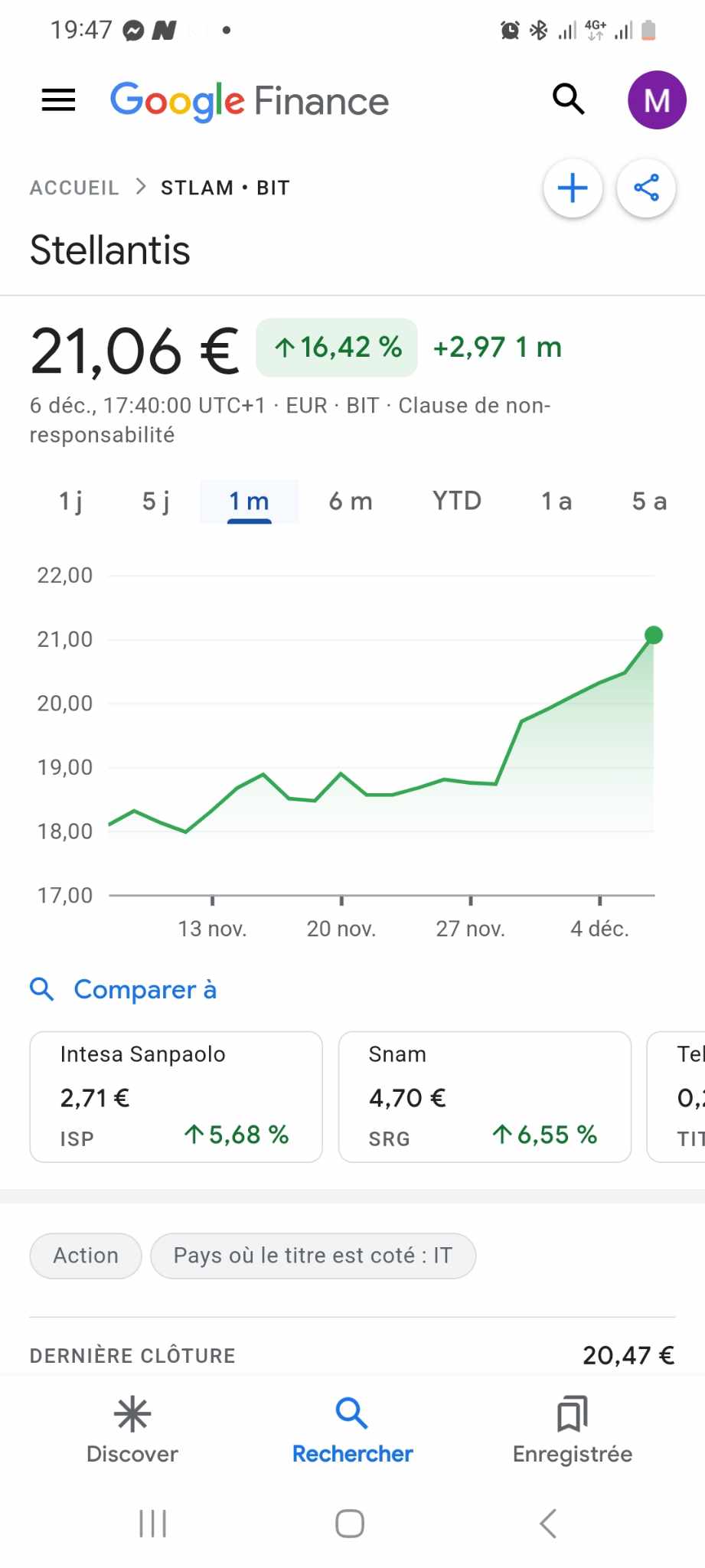This screenshot has height=1568, width=705.
Task: Switch chart to YTD
Action: point(457,501)
